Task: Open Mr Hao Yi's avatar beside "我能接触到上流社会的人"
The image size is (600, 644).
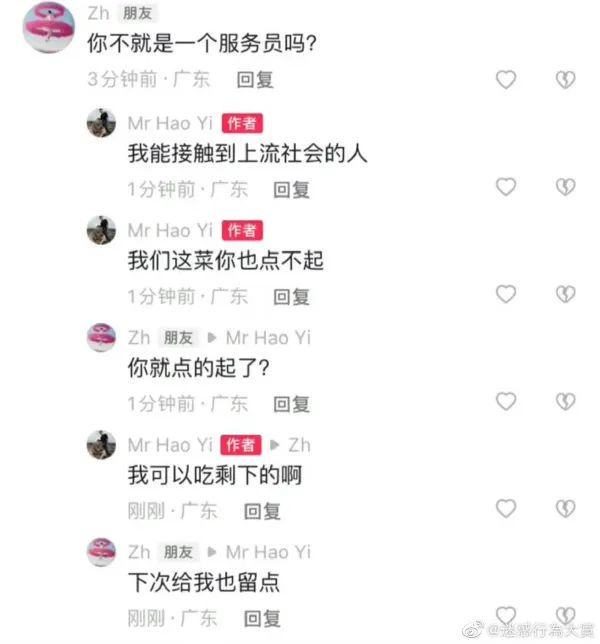Action: point(101,123)
